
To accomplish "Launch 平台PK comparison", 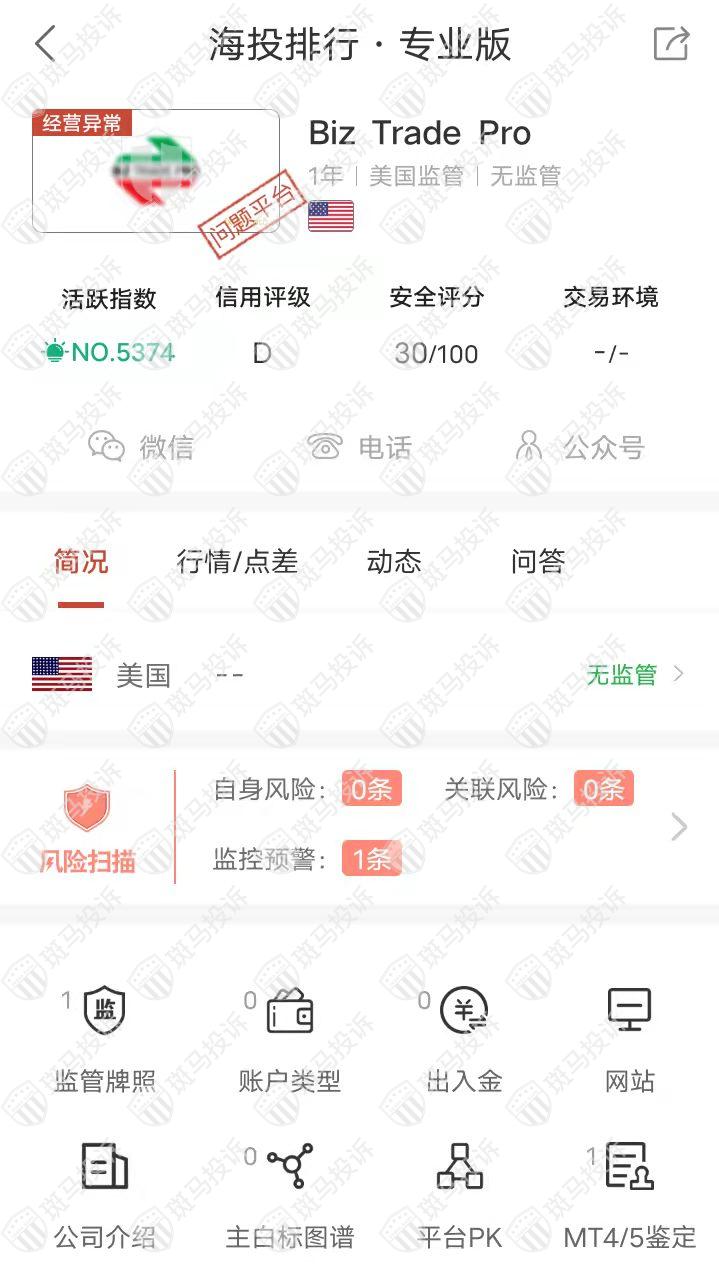I will (x=460, y=1195).
